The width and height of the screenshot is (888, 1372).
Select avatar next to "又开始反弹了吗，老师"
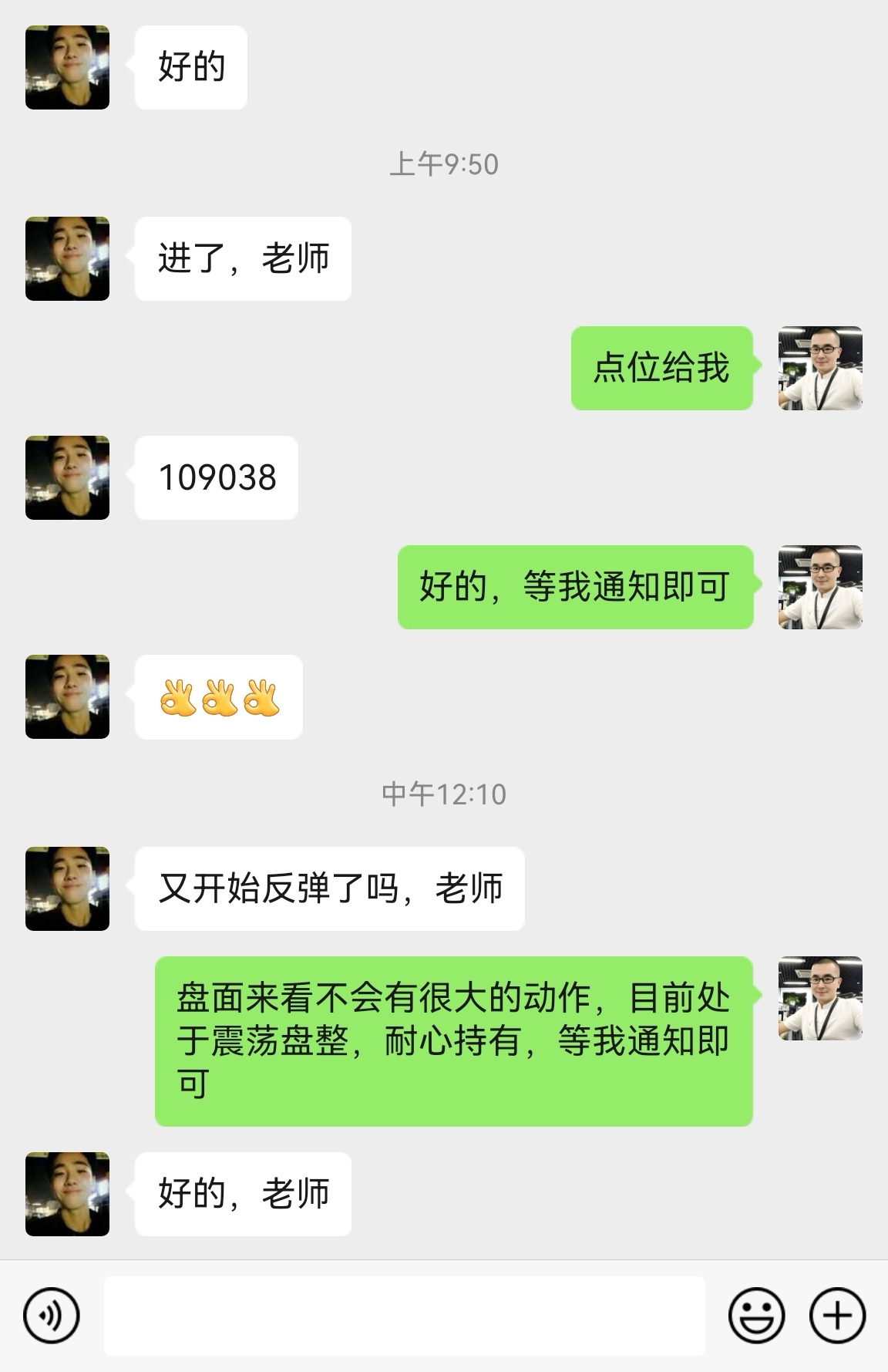click(67, 888)
